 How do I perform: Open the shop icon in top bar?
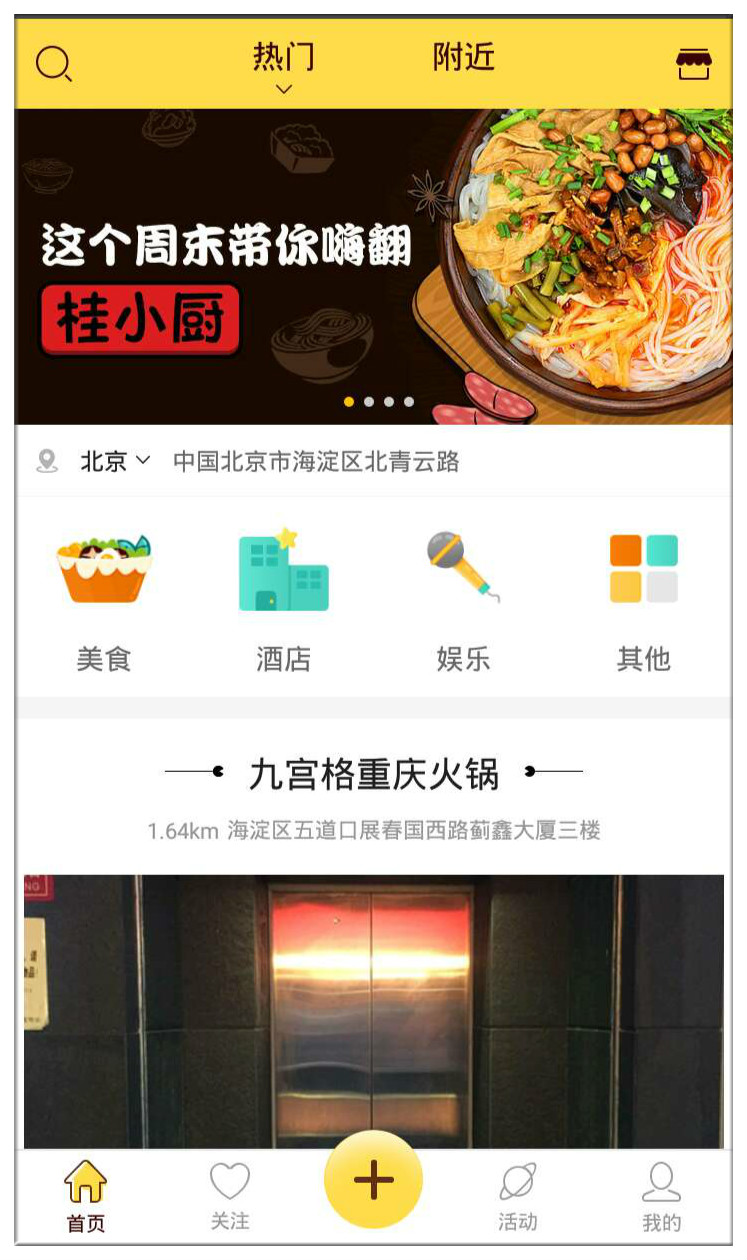[693, 65]
